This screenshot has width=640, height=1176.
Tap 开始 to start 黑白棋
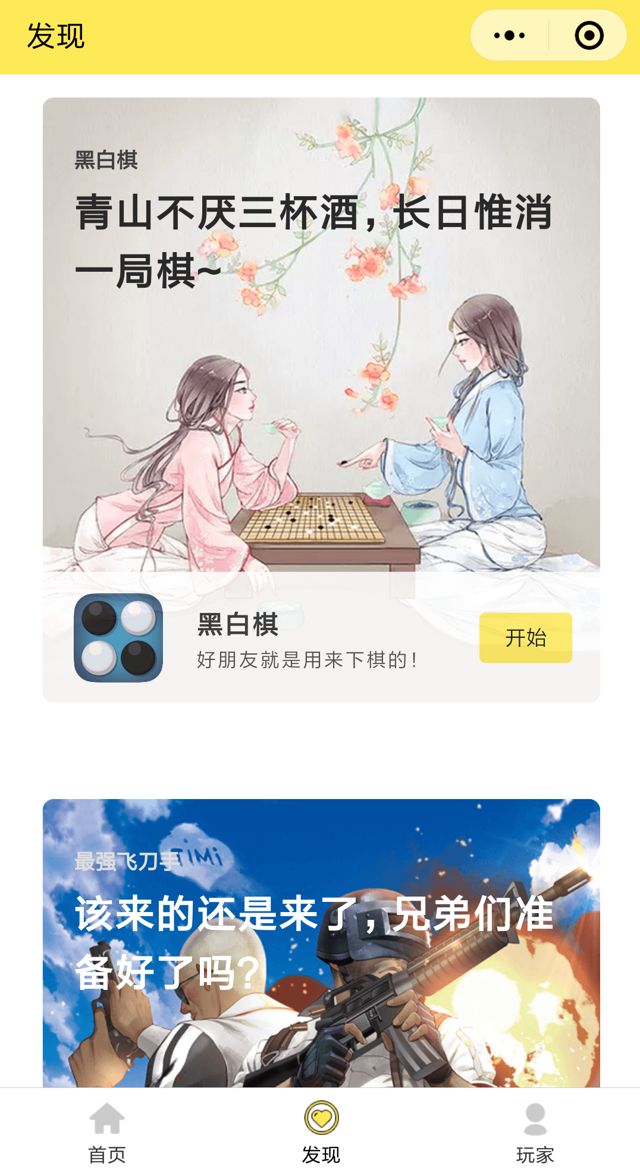[x=525, y=638]
